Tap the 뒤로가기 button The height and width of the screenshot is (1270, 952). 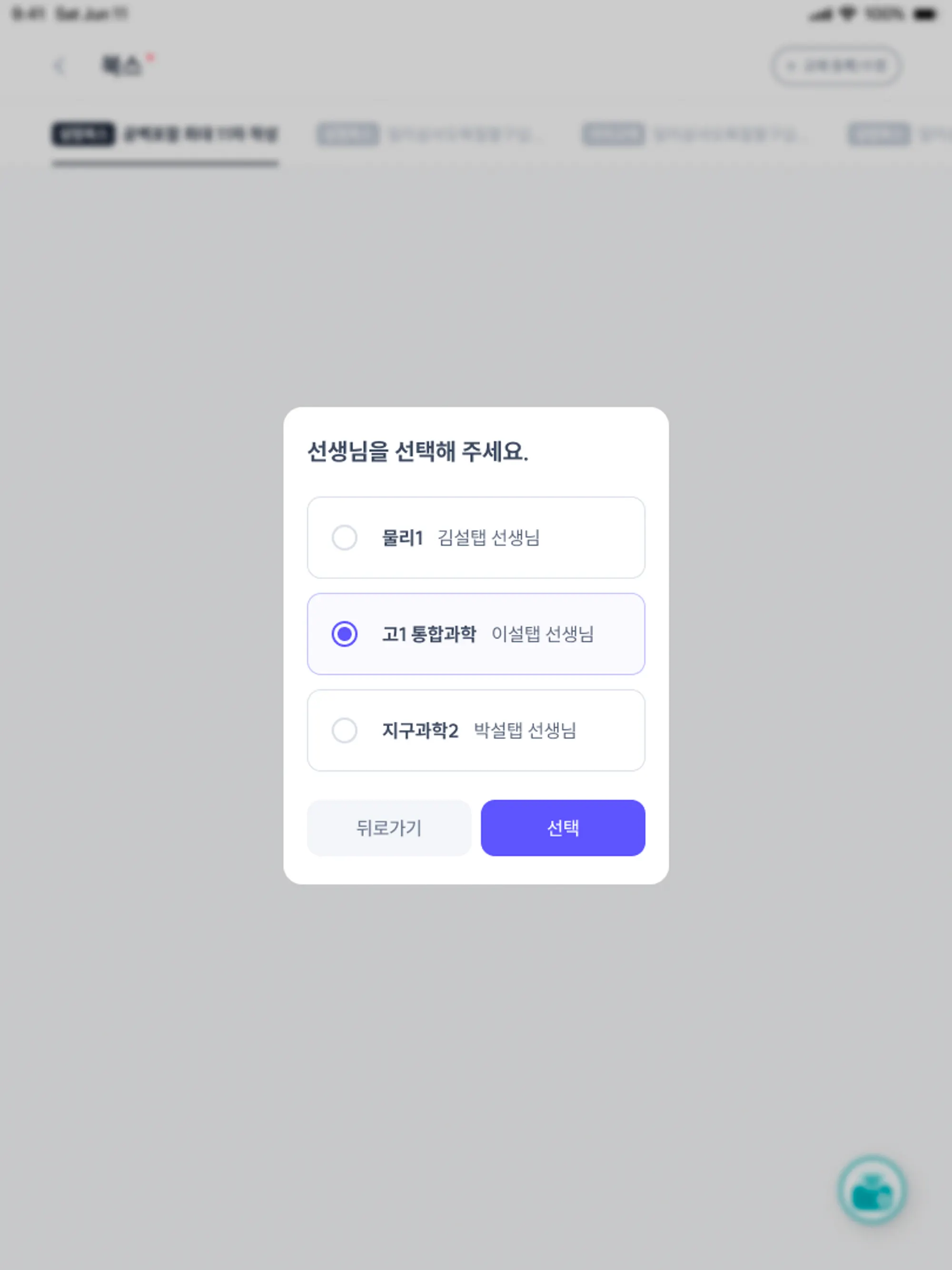pos(389,827)
